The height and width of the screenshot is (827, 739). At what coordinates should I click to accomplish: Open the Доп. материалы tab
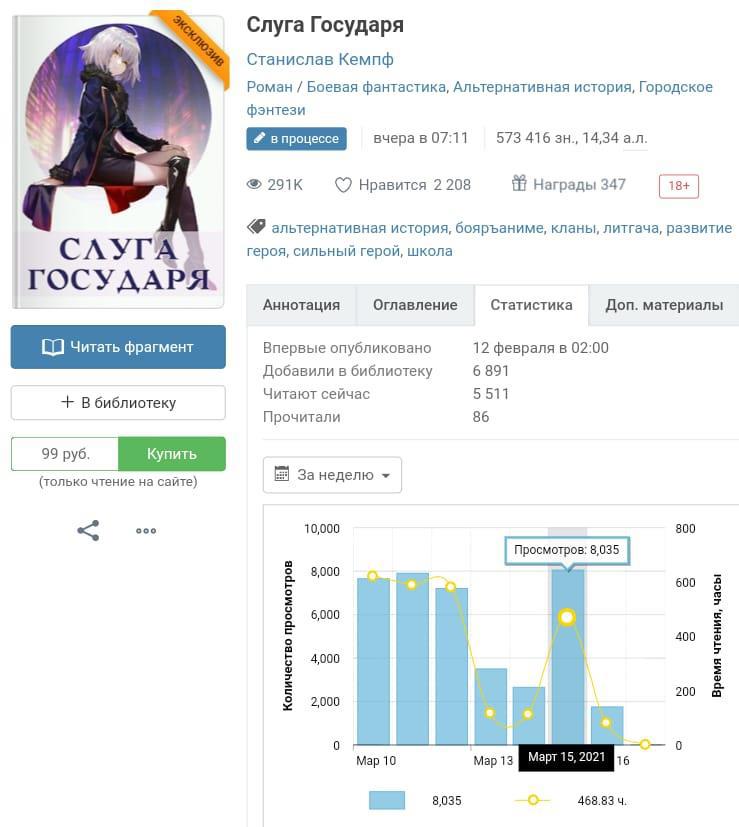click(x=664, y=305)
